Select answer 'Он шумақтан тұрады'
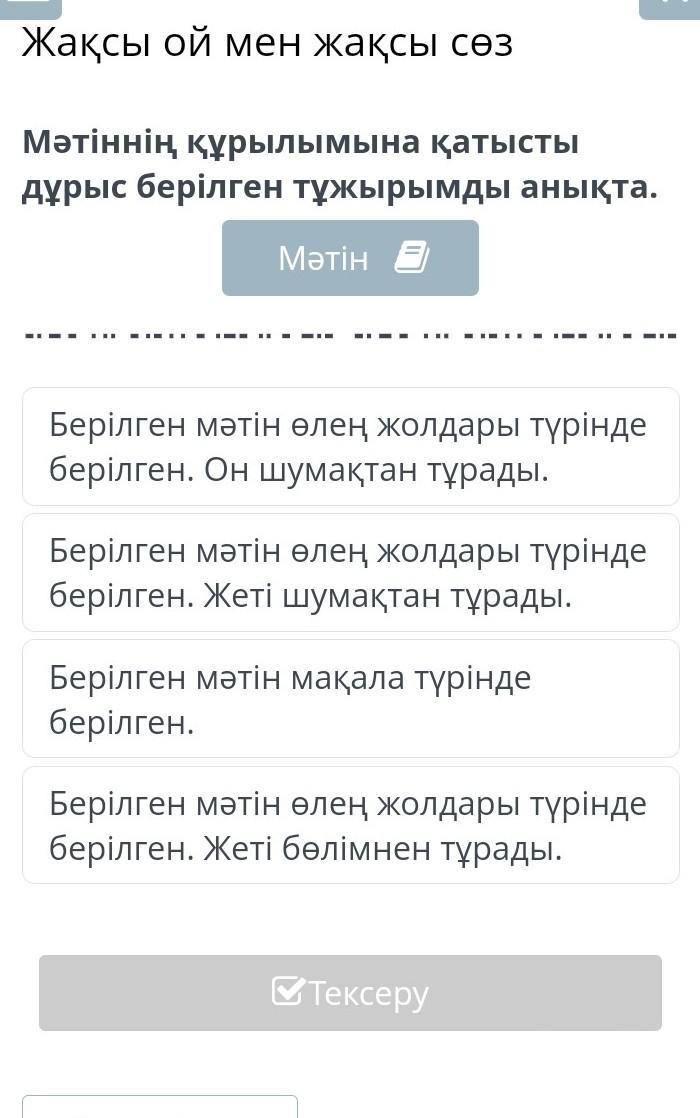 click(x=350, y=447)
